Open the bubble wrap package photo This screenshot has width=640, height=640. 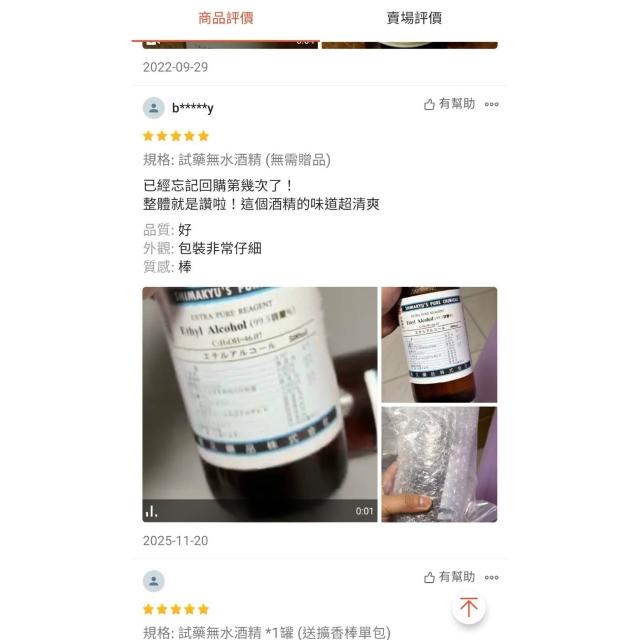click(x=438, y=464)
